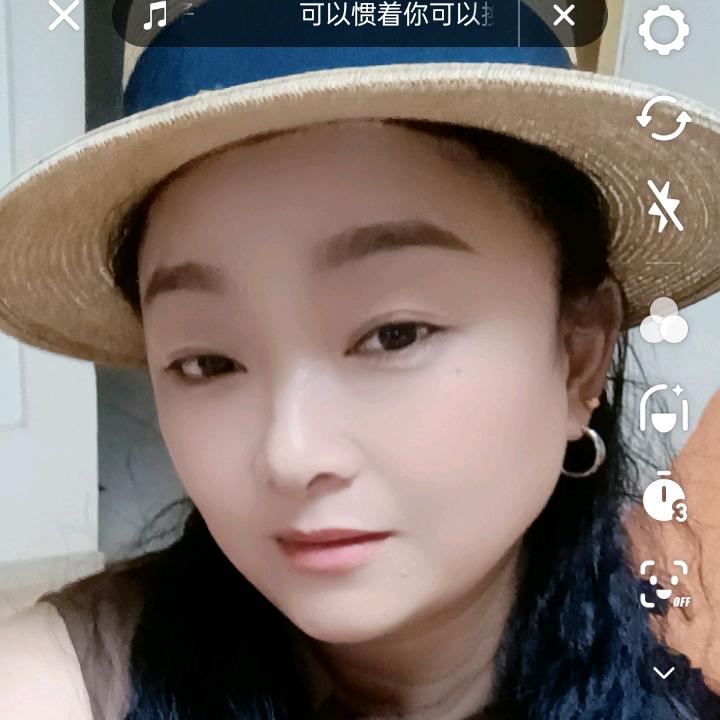Close the camera recording screen
This screenshot has height=720, width=720.
pyautogui.click(x=64, y=16)
